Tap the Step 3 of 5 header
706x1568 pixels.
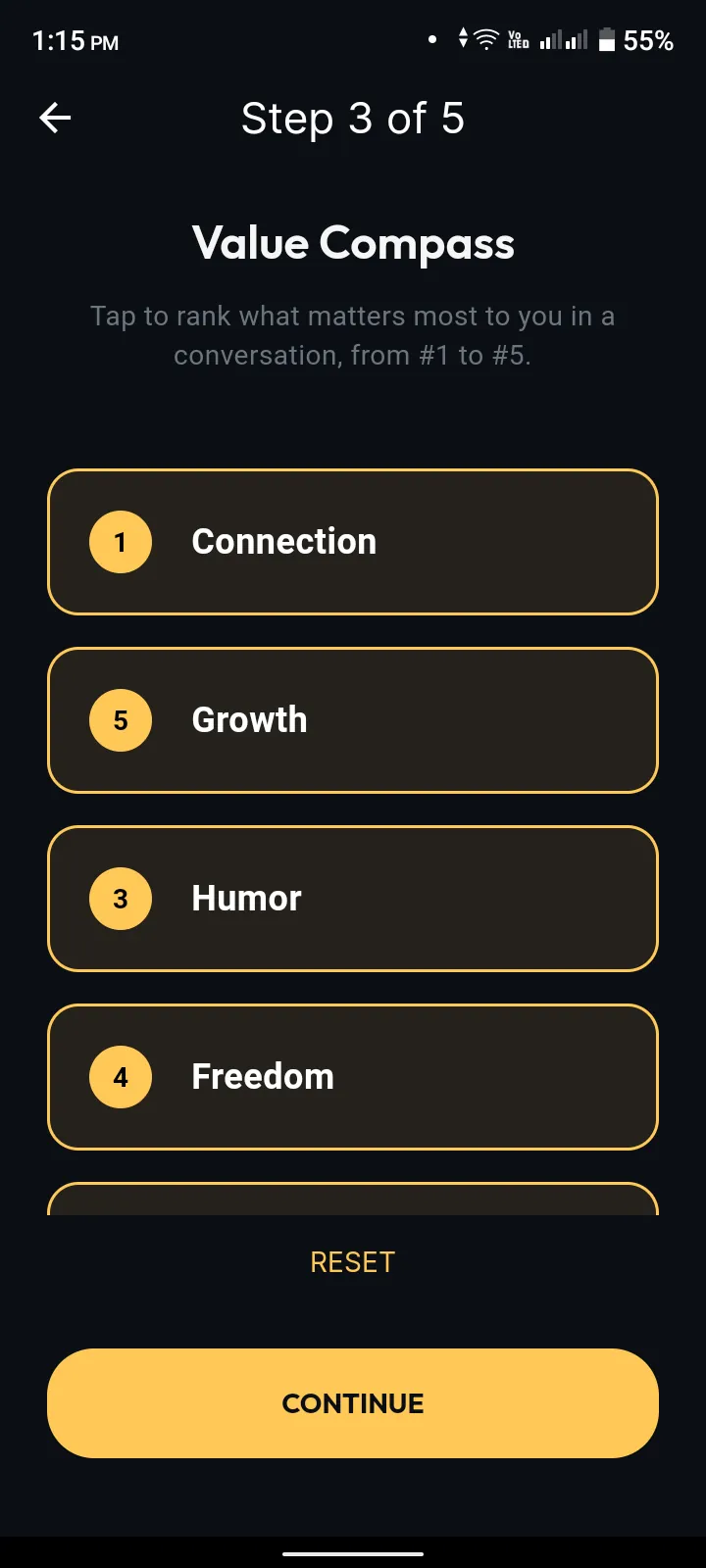(x=353, y=118)
